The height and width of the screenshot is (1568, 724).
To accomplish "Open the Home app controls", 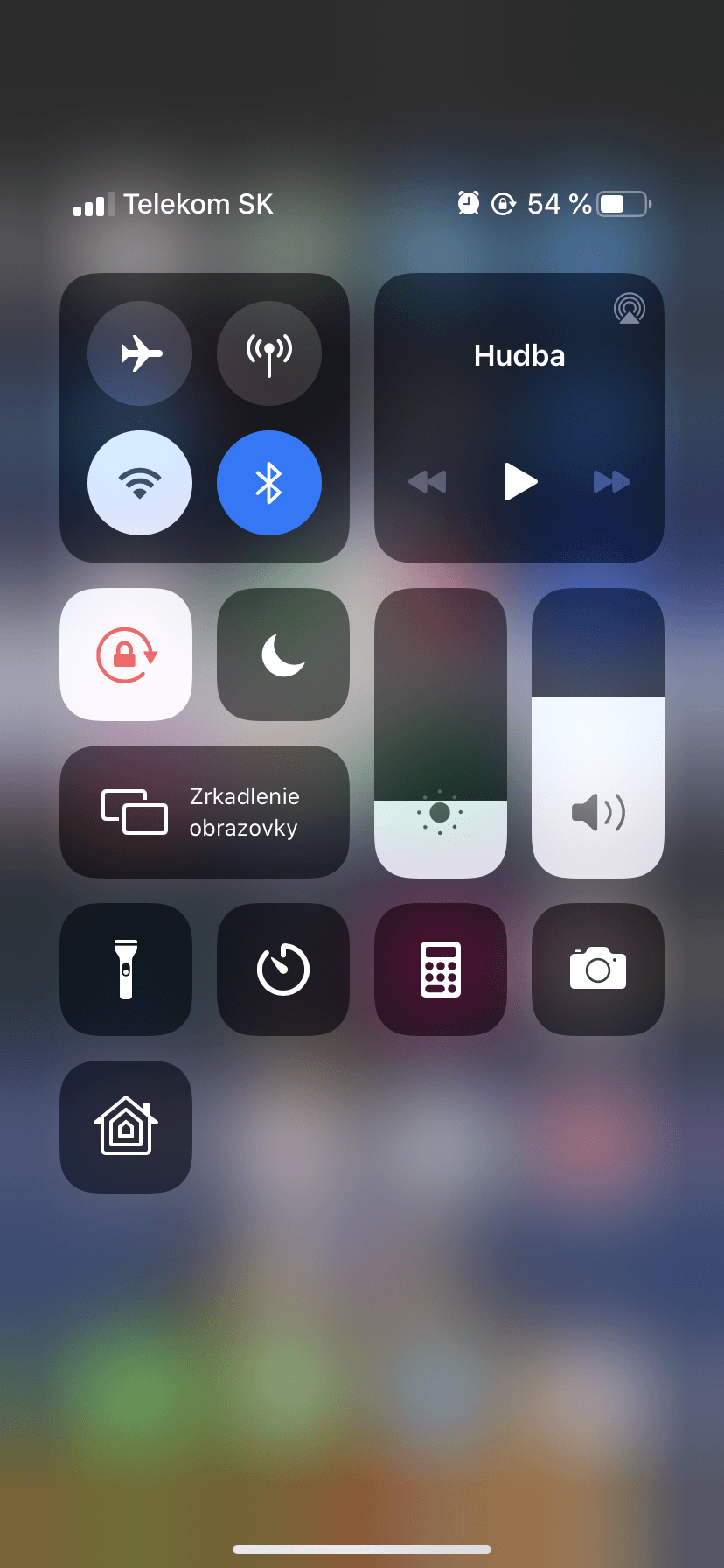I will 126,1127.
